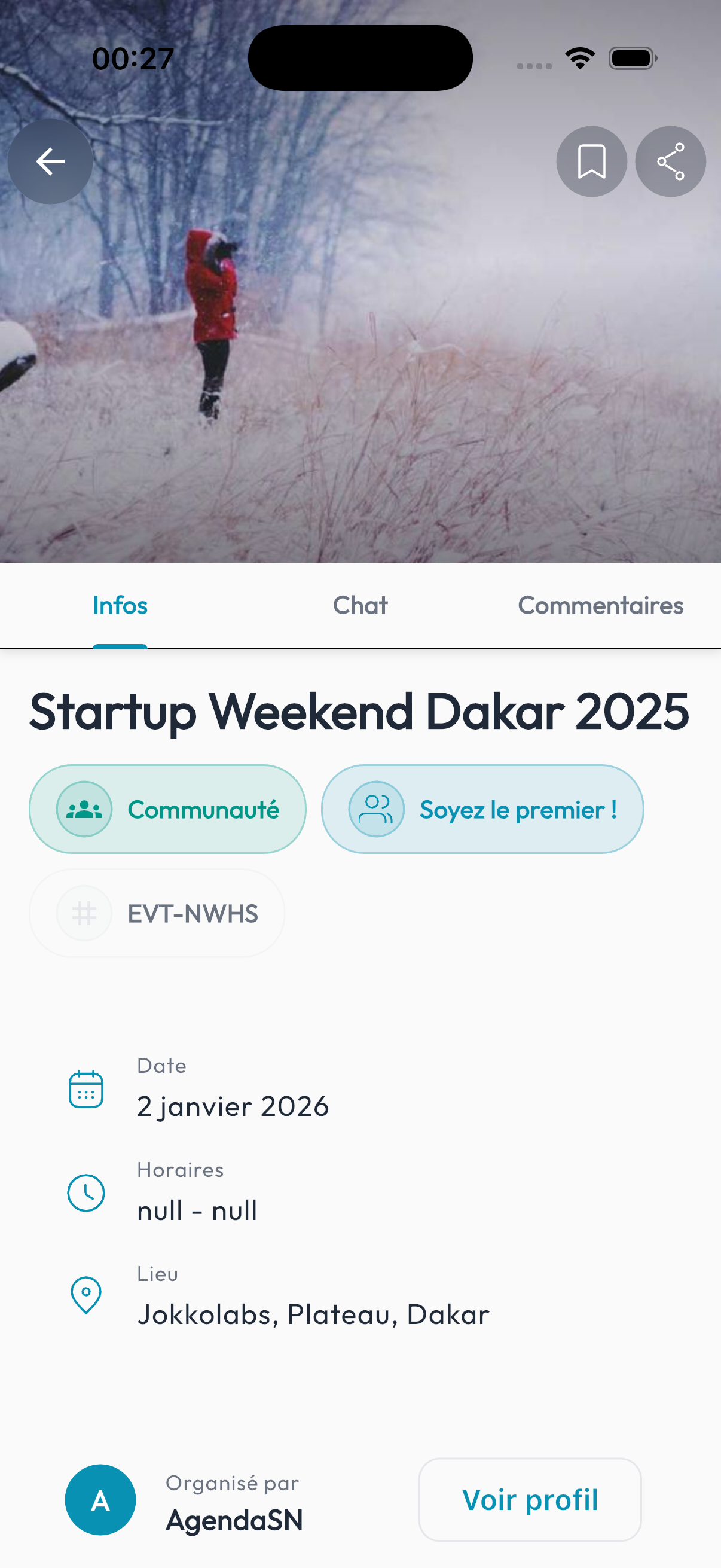Click the hashtag icon next to EVT-NWHS
Screen dimensions: 721x1568
(x=84, y=913)
